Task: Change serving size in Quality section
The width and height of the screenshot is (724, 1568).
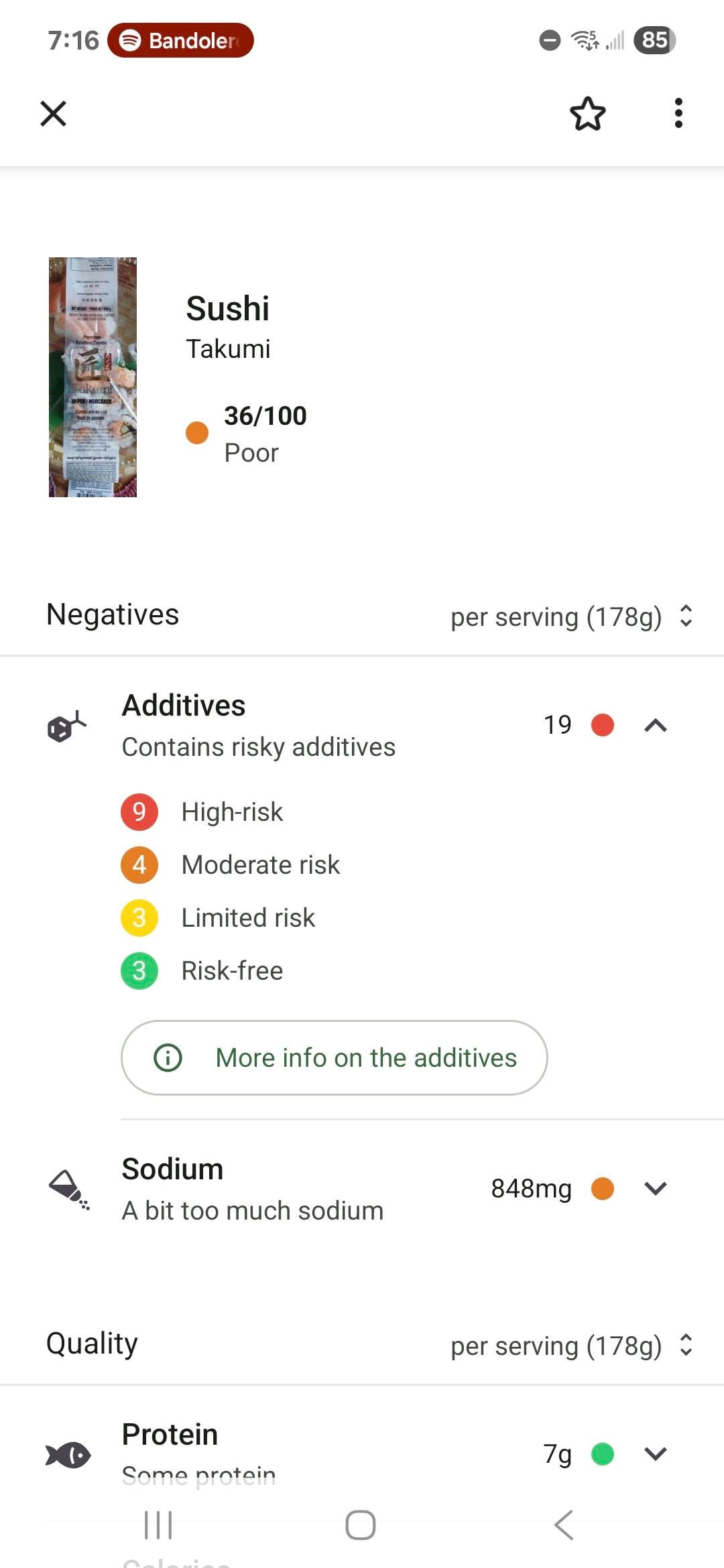Action: (571, 1346)
